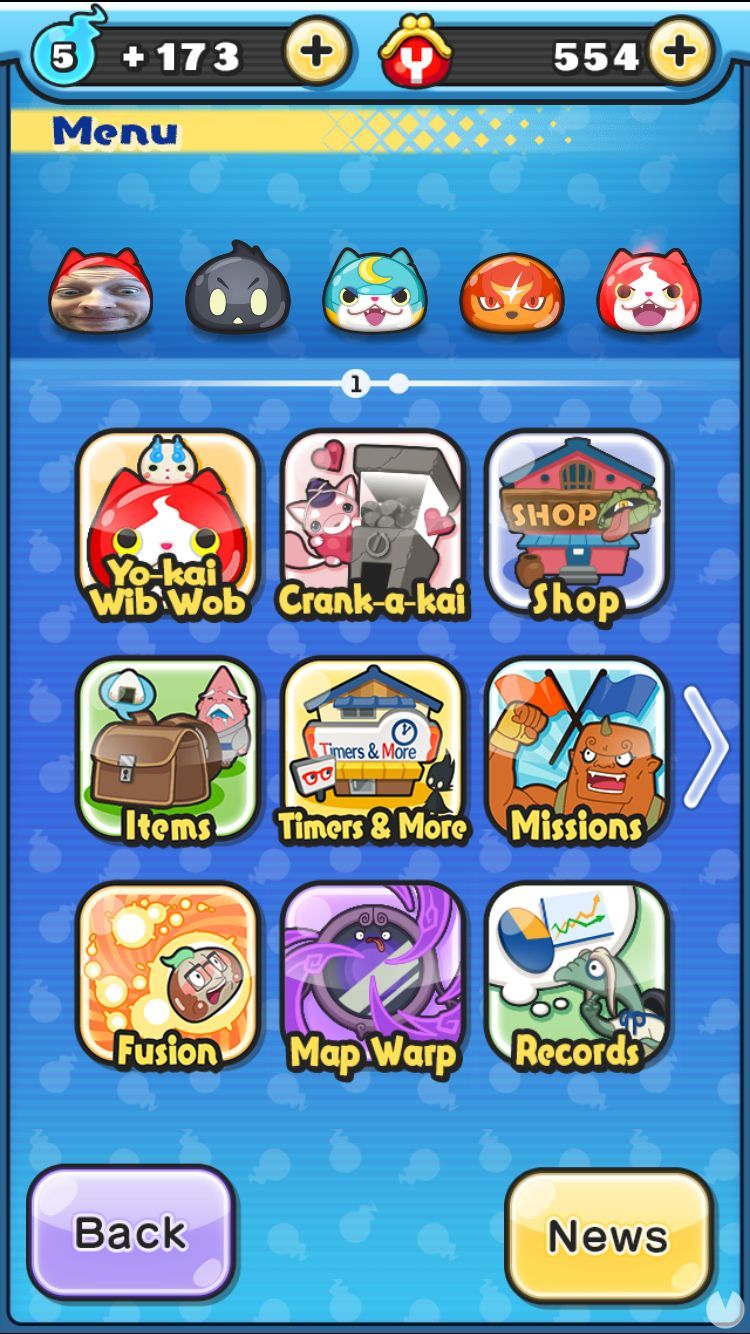
Task: Open Timers & More
Action: pos(373,750)
